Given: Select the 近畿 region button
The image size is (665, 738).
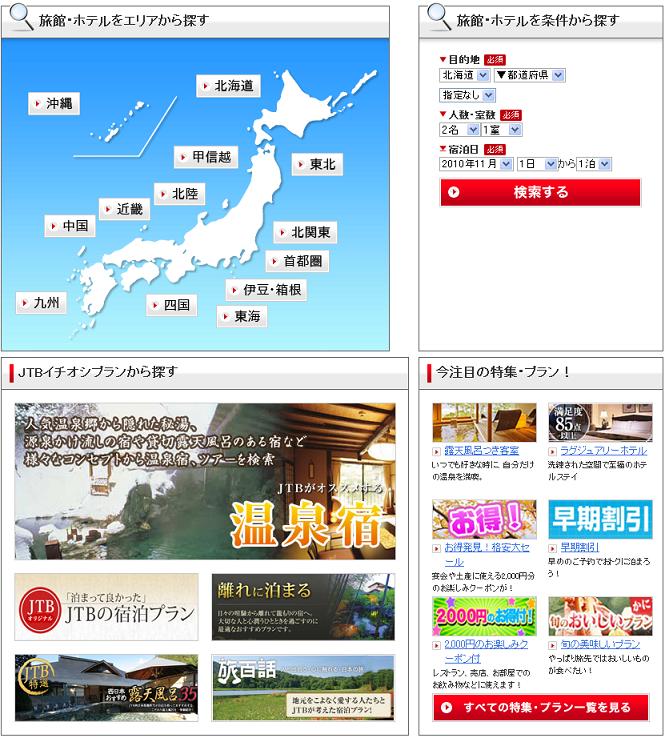Looking at the screenshot, I should pyautogui.click(x=125, y=209).
